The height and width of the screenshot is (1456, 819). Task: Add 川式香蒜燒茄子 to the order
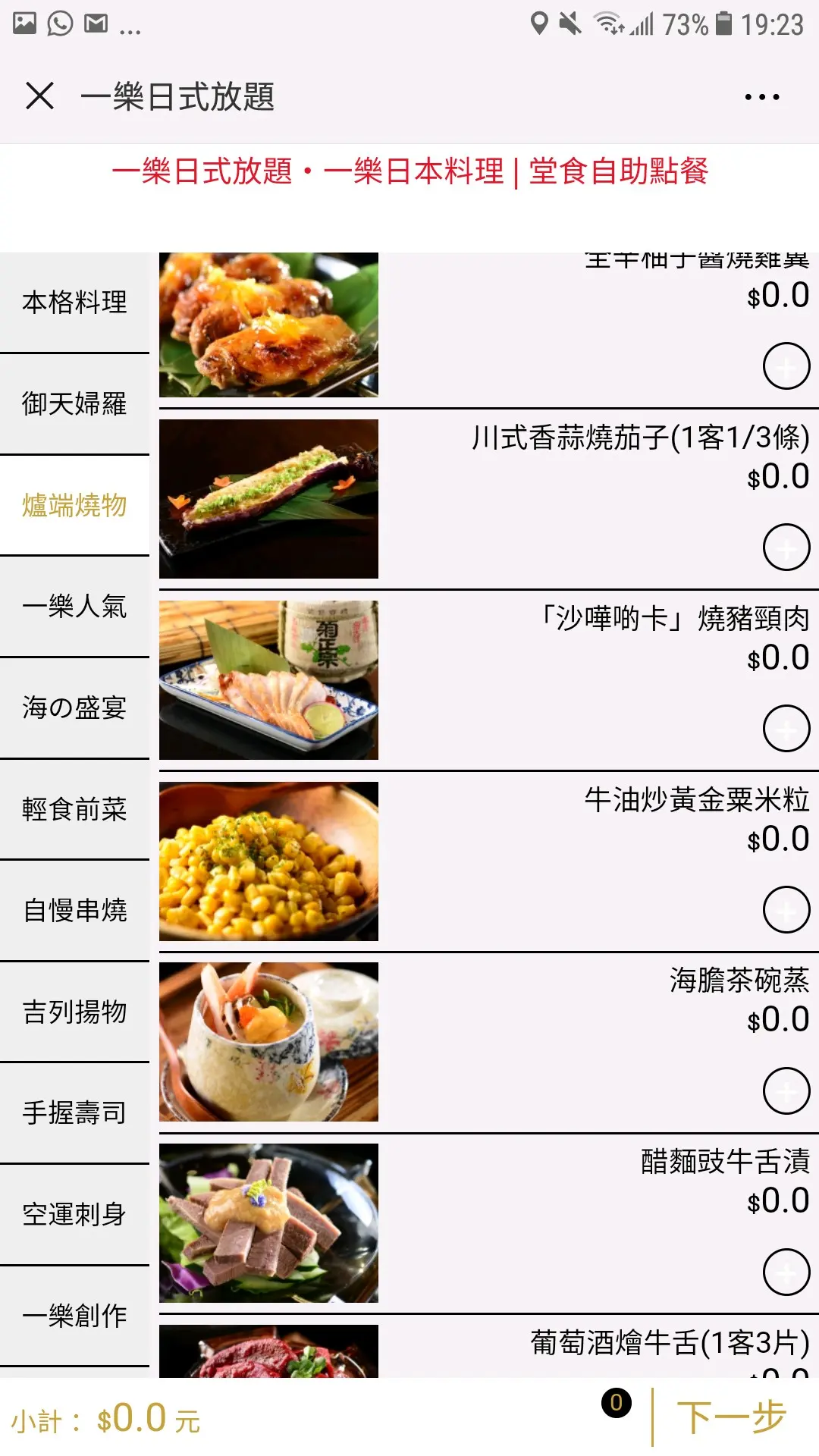(786, 547)
